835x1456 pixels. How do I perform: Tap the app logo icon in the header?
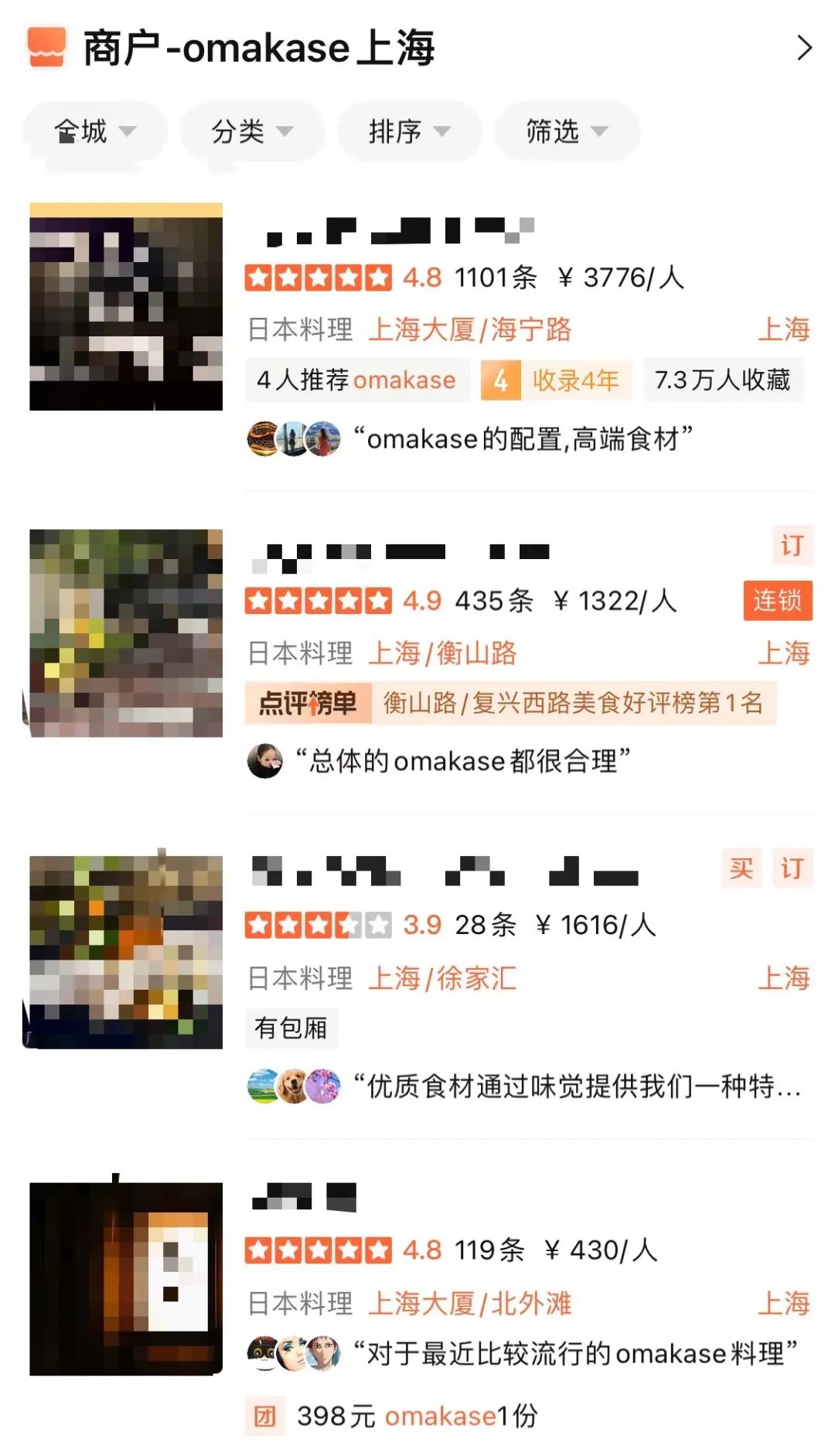[45, 48]
